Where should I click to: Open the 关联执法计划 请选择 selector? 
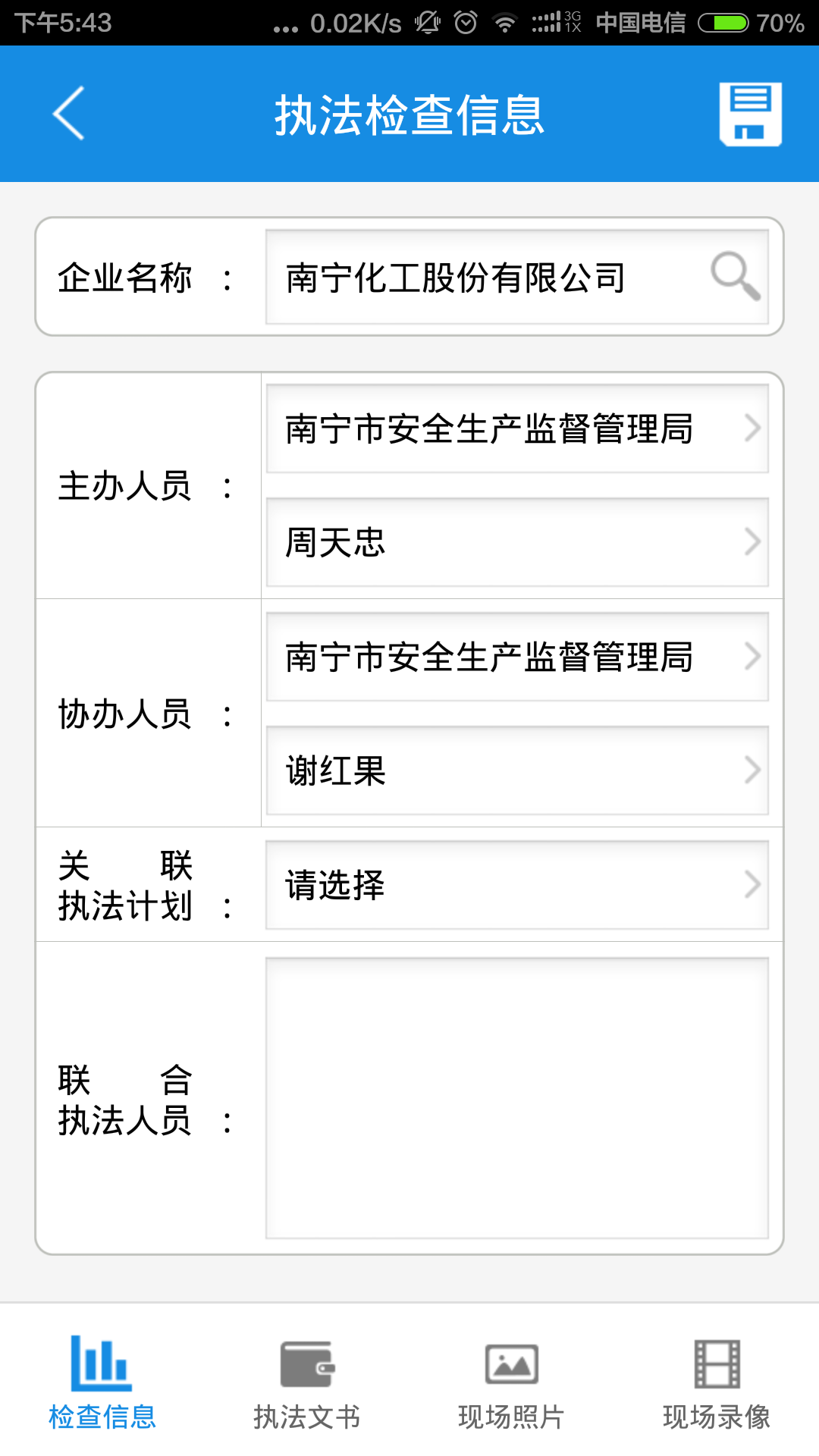pos(518,885)
